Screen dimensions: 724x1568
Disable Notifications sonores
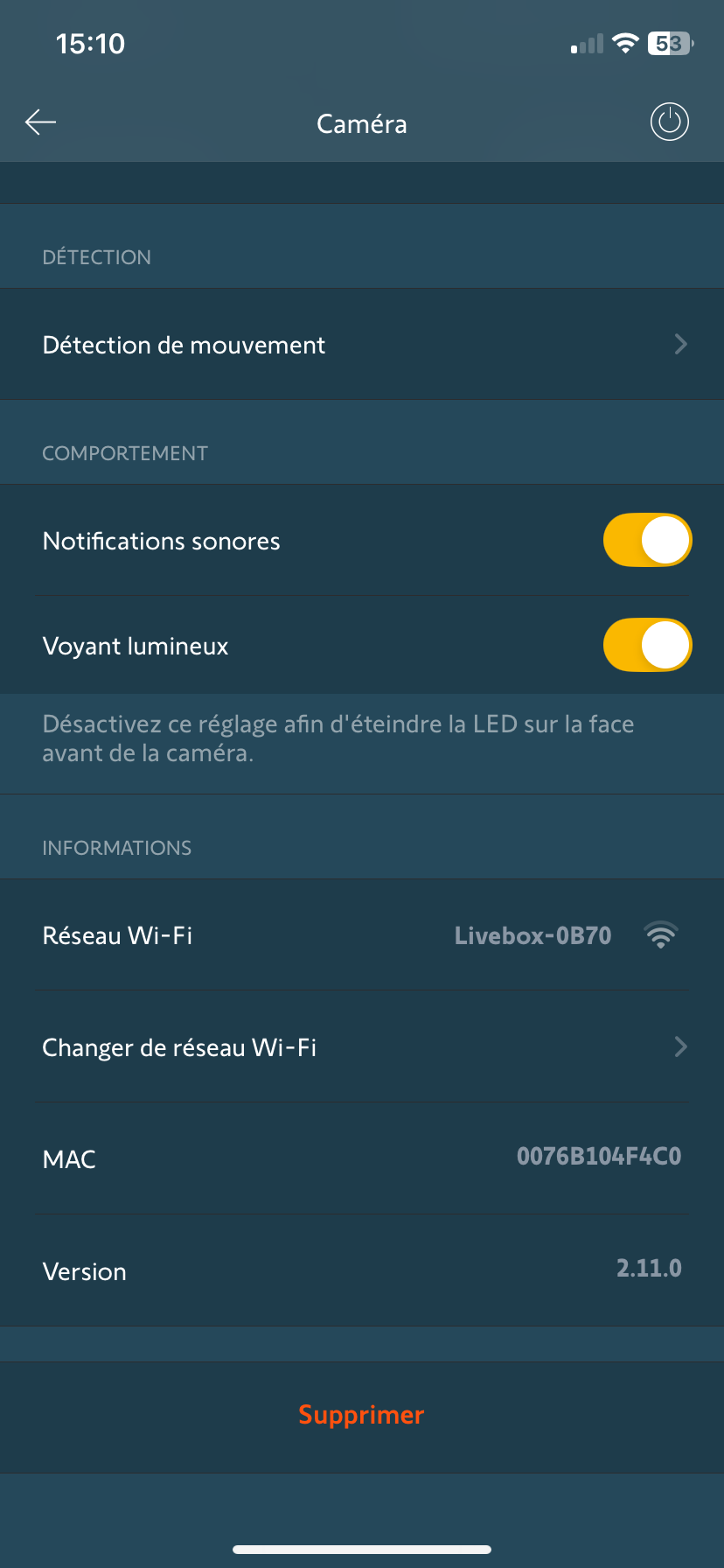pos(647,540)
